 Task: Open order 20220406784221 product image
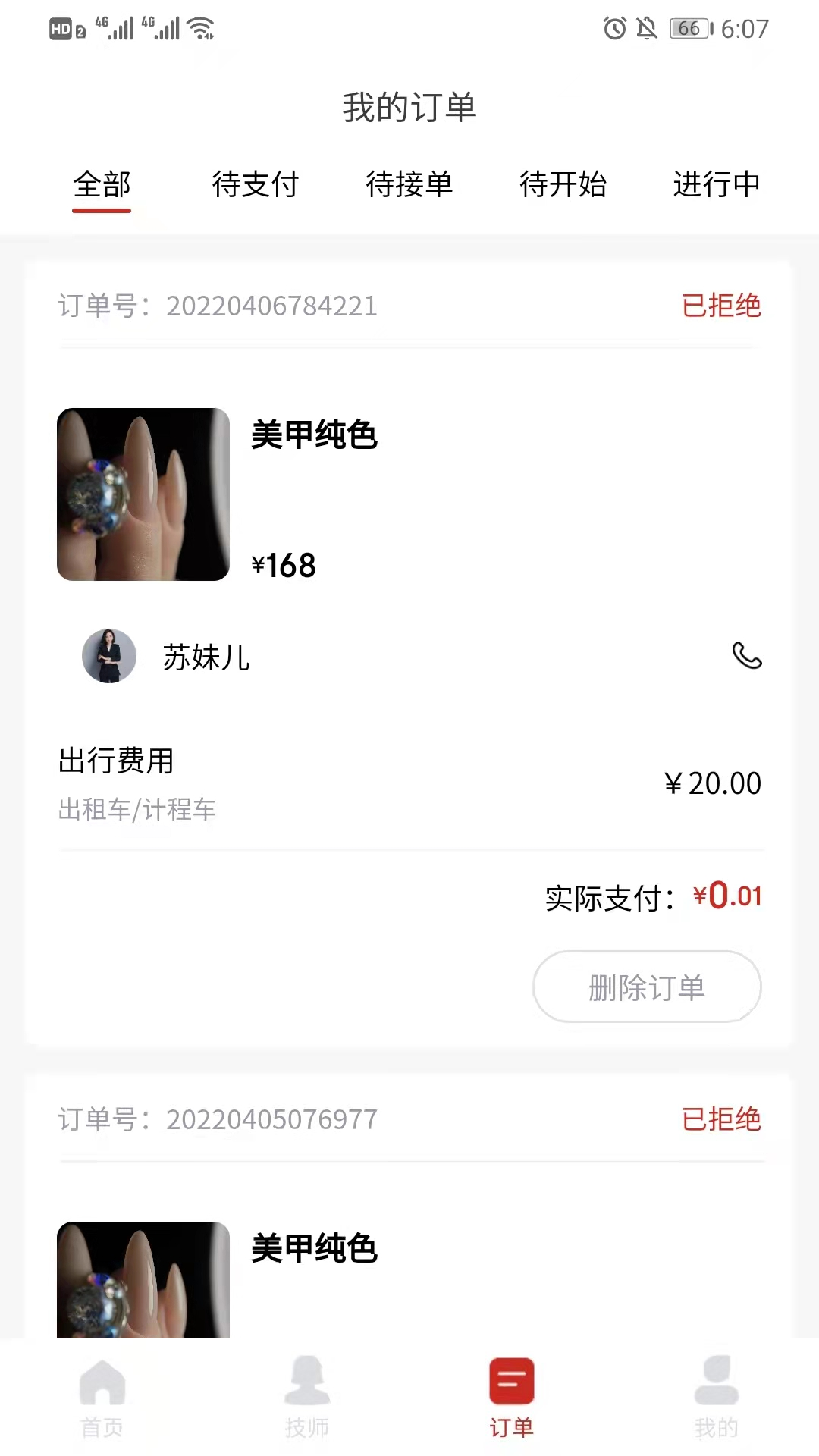click(143, 494)
